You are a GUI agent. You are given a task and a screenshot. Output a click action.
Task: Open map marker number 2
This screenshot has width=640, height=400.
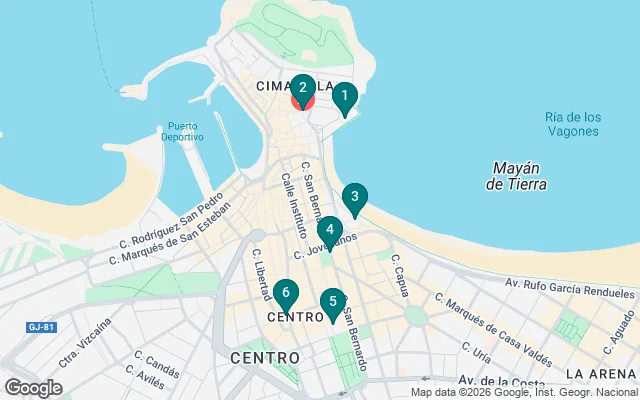coord(303,89)
